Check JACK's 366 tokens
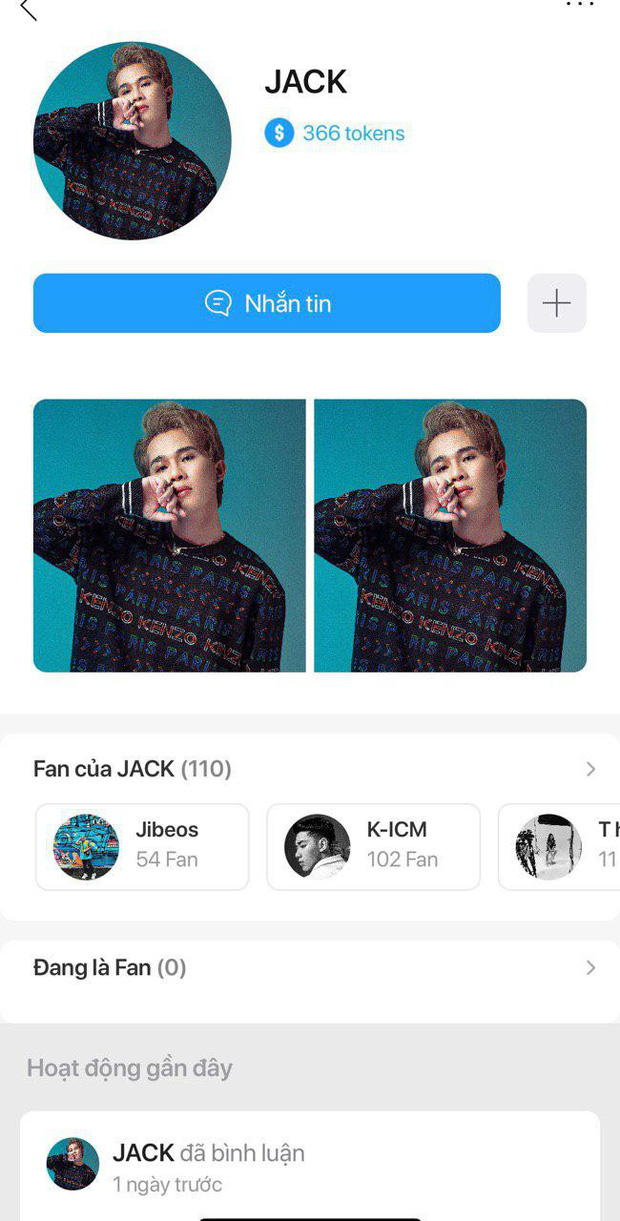Image resolution: width=620 pixels, height=1221 pixels. point(335,133)
